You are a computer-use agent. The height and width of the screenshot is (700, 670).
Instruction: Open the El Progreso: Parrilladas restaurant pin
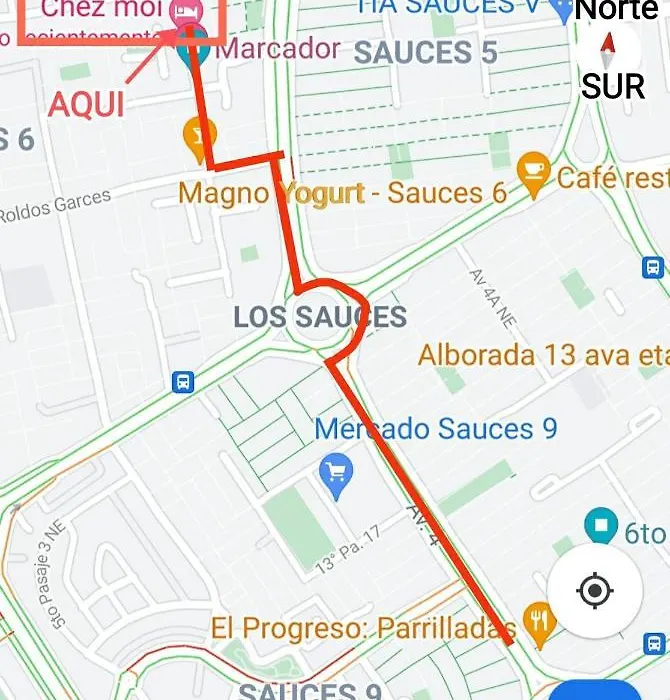(x=540, y=622)
